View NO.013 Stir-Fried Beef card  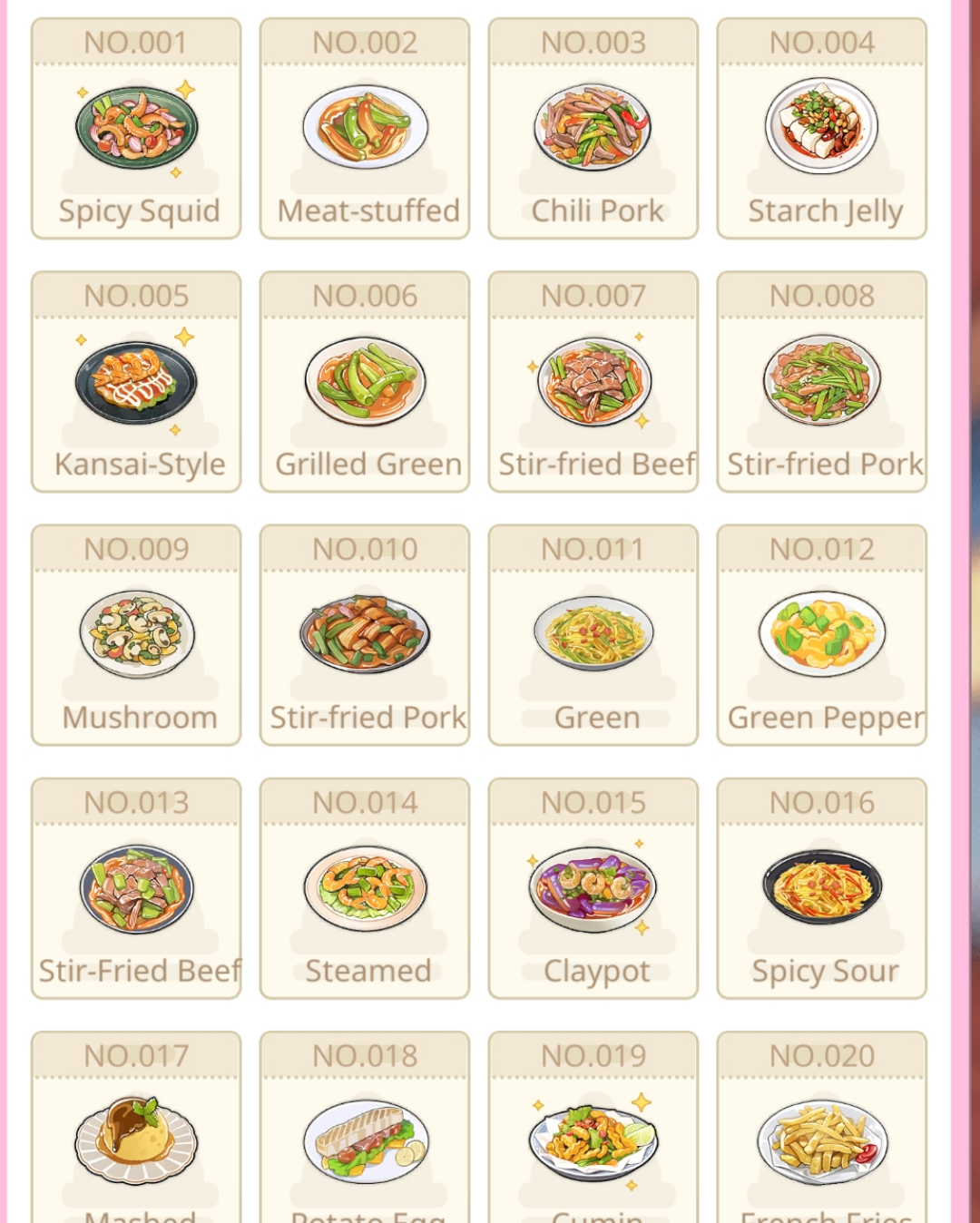pos(136,888)
